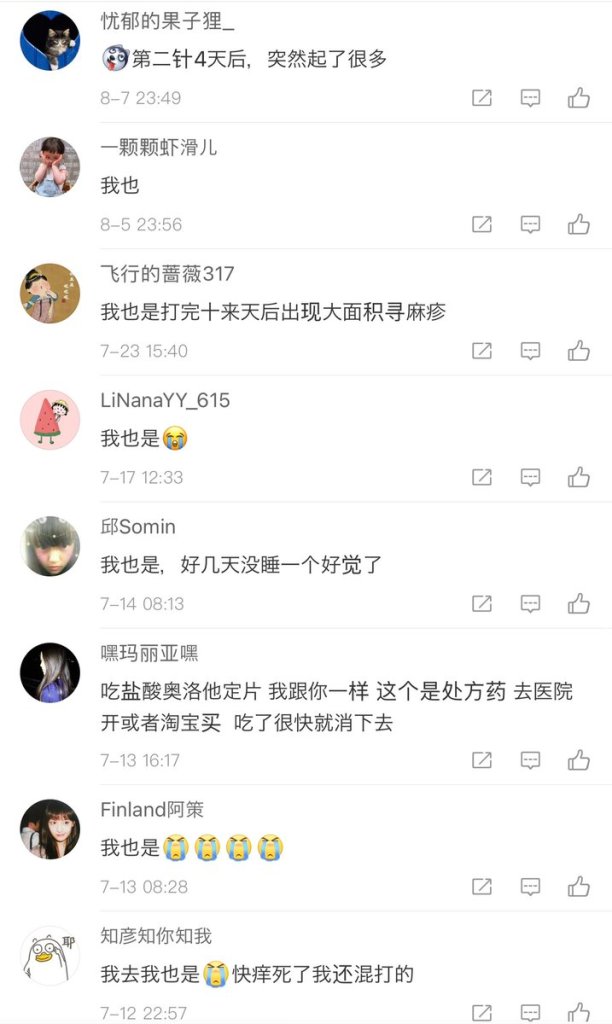Viewport: 612px width, 1024px height.
Task: Reply to 邱Somin's comment
Action: (530, 604)
